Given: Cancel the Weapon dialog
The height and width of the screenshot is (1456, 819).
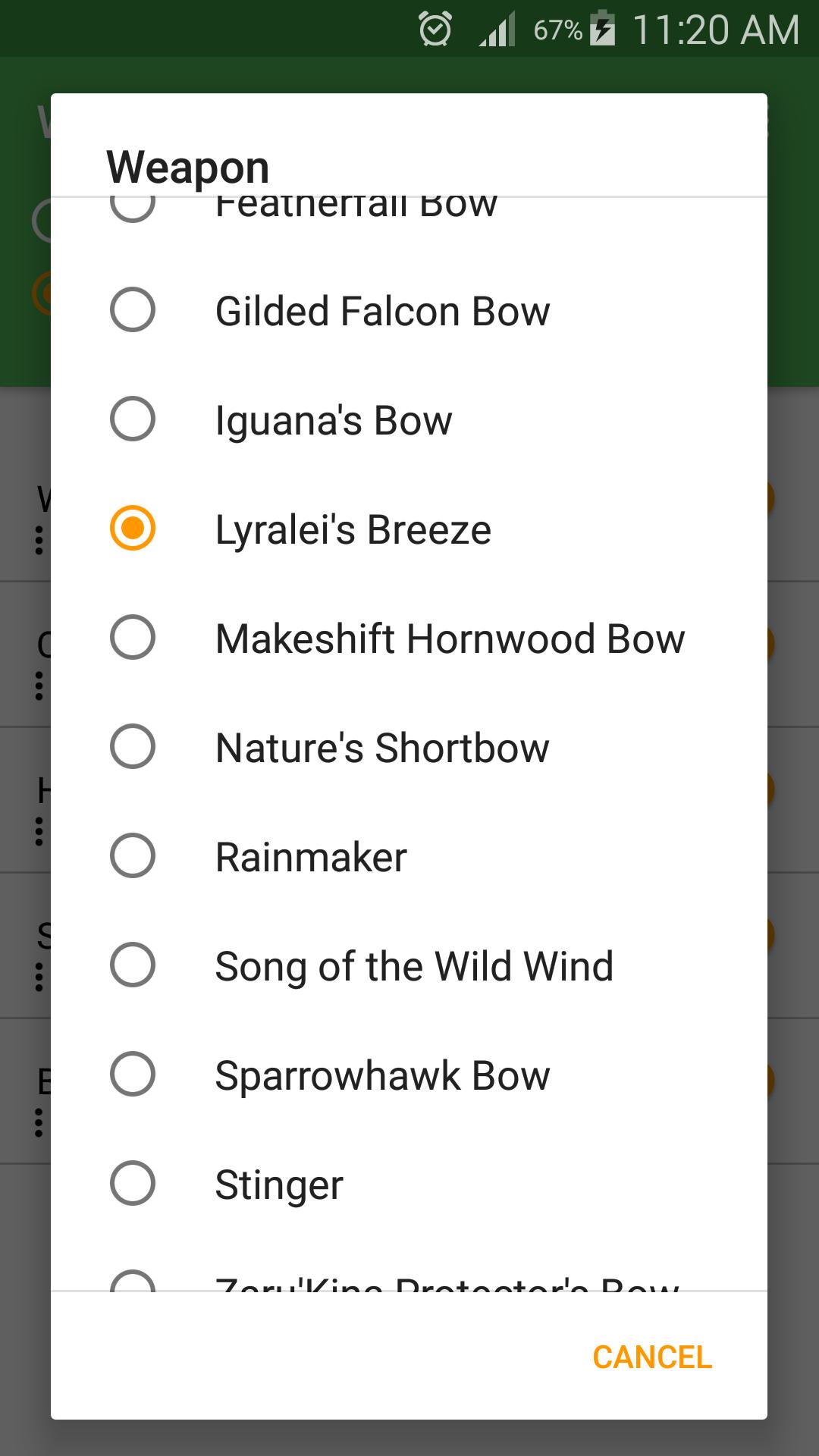Looking at the screenshot, I should click(x=651, y=1357).
